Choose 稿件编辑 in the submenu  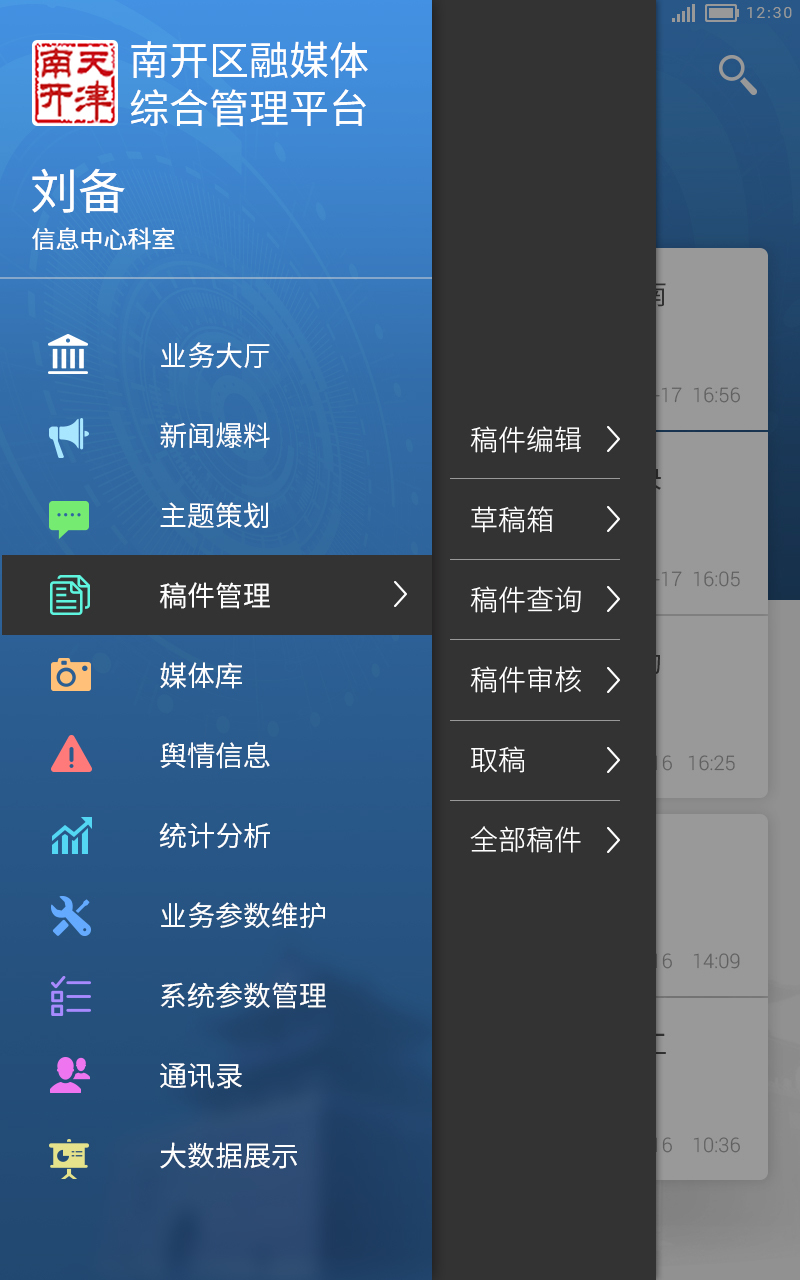click(x=535, y=439)
